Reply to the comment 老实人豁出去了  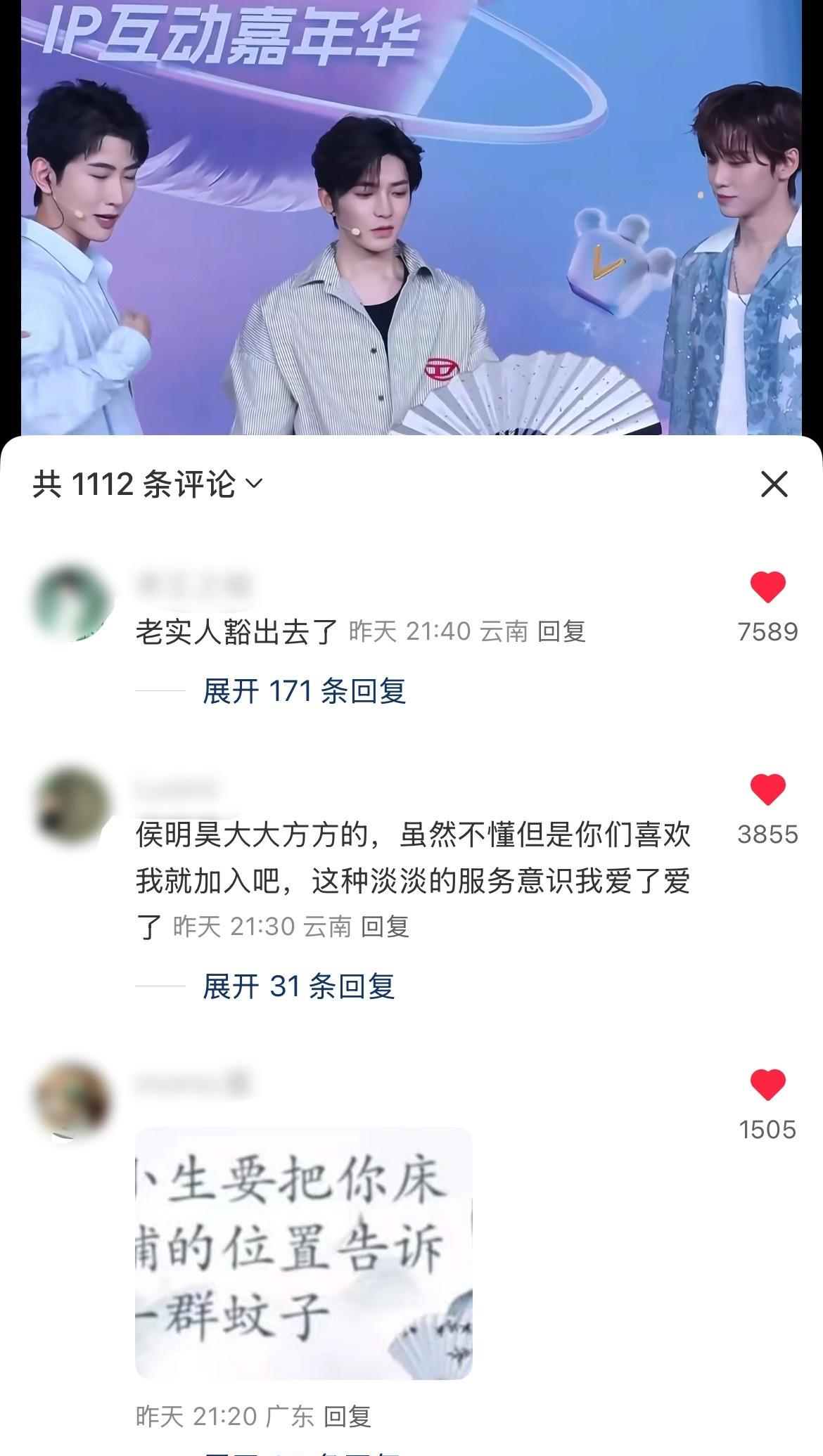(x=561, y=631)
